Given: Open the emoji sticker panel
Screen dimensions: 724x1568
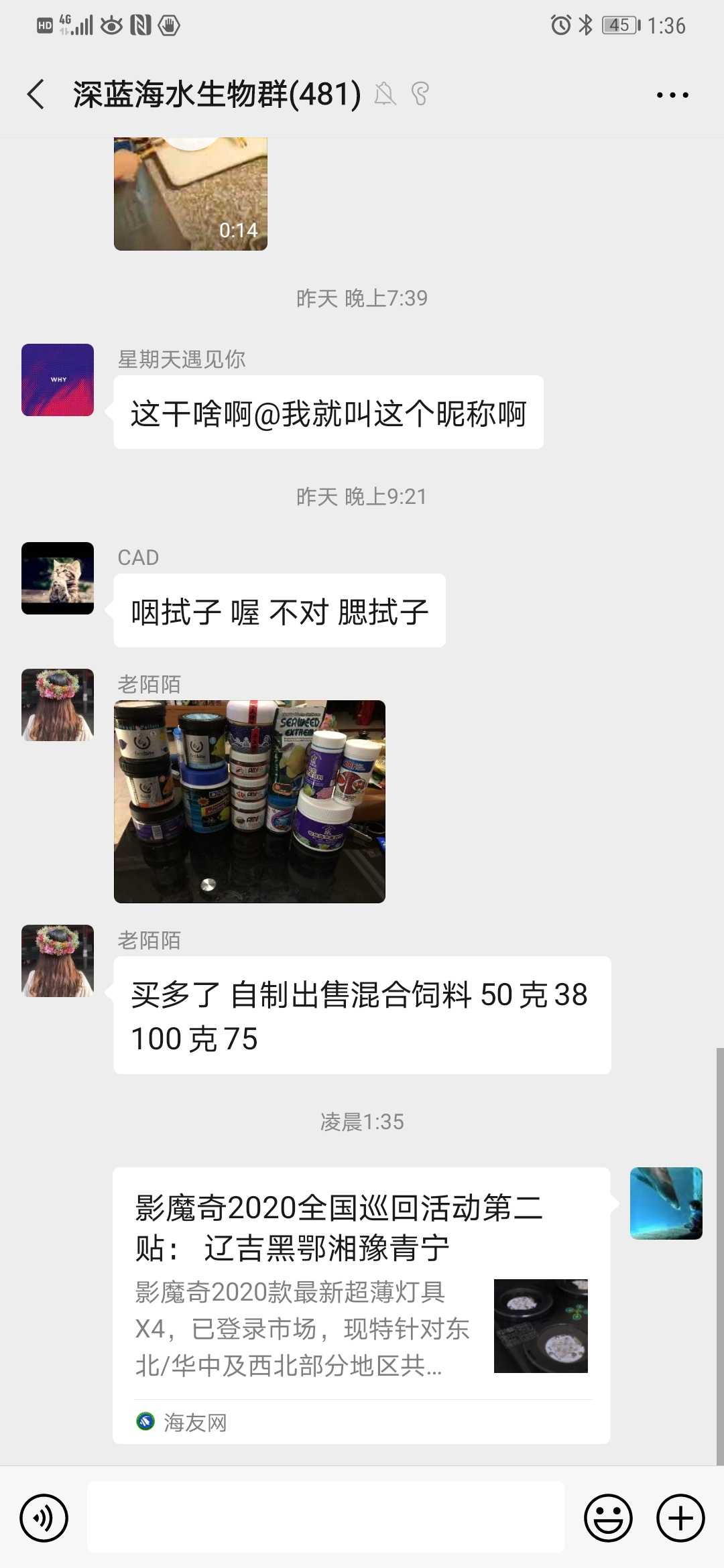Looking at the screenshot, I should (x=608, y=1517).
